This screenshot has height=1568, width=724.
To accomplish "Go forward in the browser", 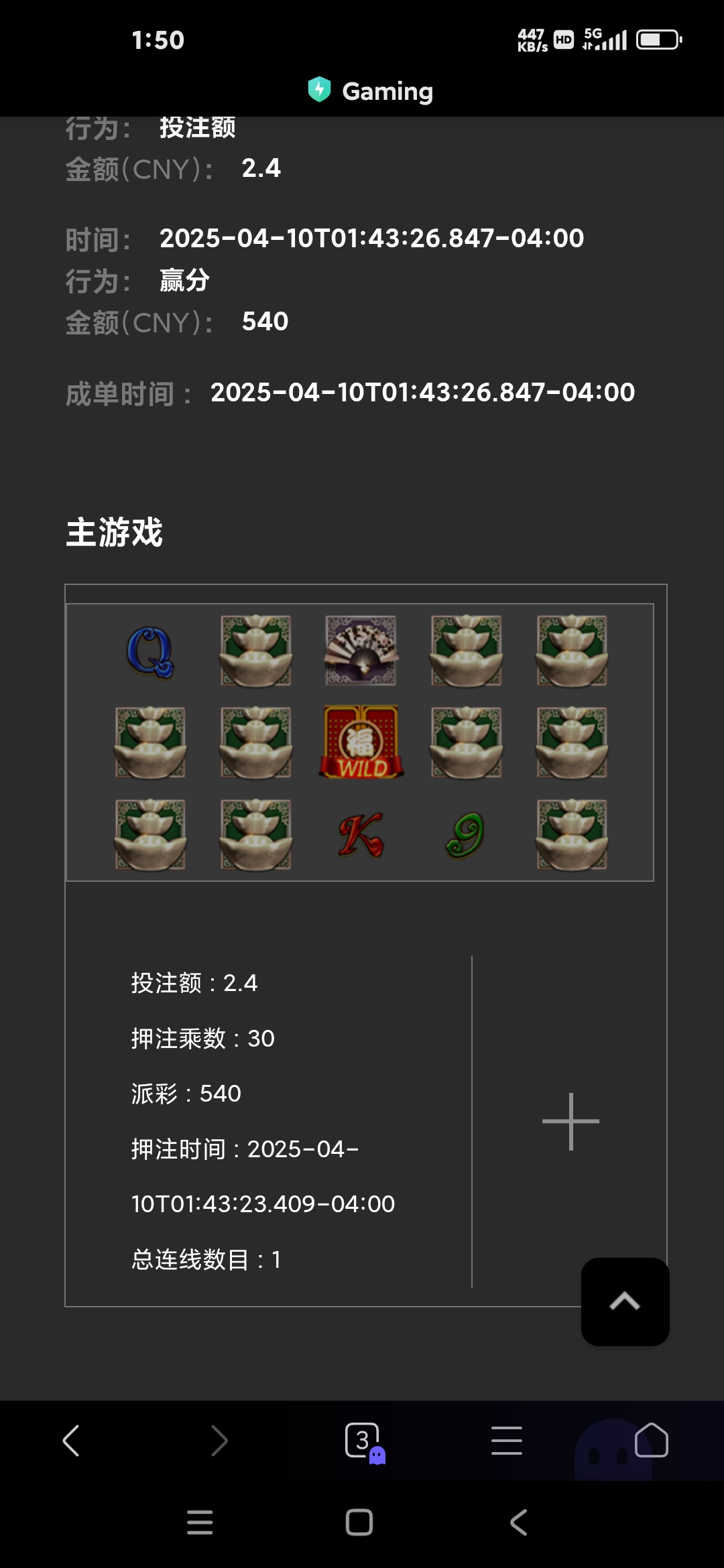I will click(219, 1440).
